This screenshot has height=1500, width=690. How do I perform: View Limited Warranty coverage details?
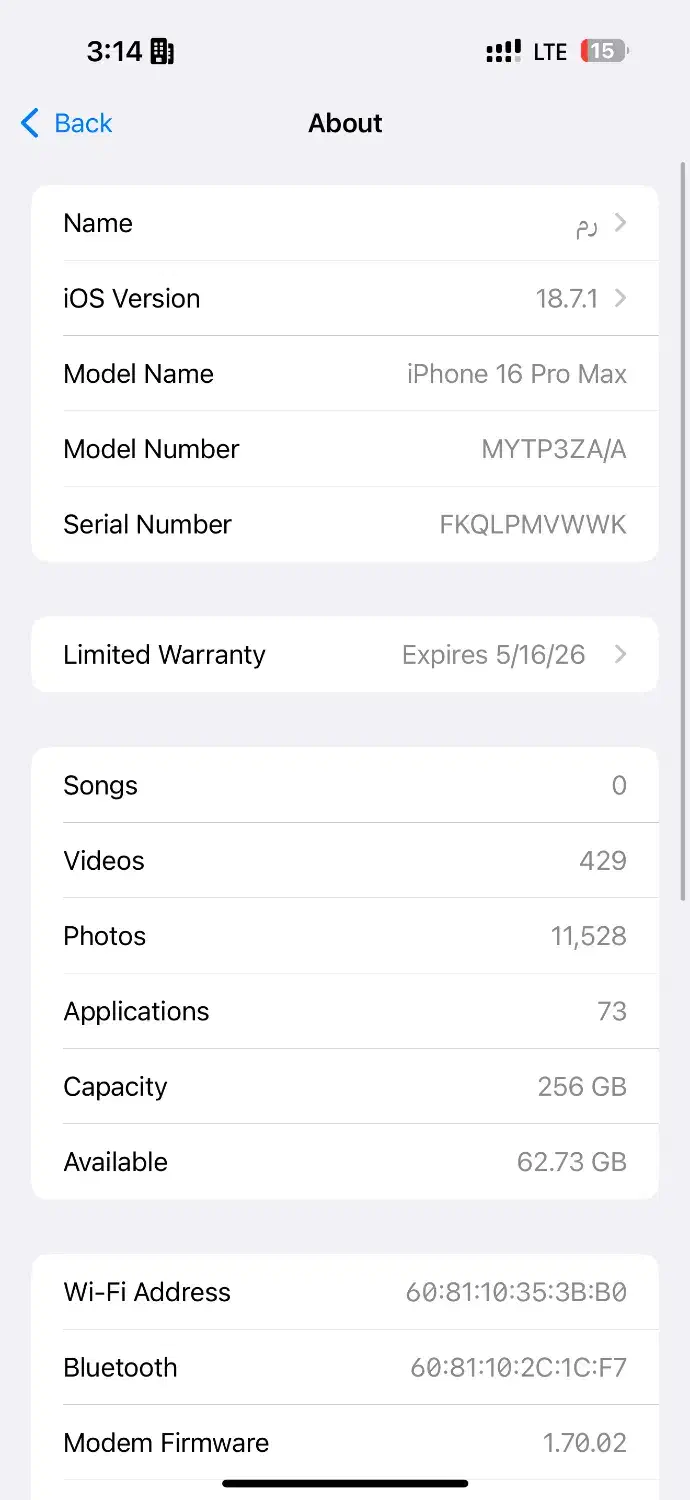pyautogui.click(x=345, y=654)
